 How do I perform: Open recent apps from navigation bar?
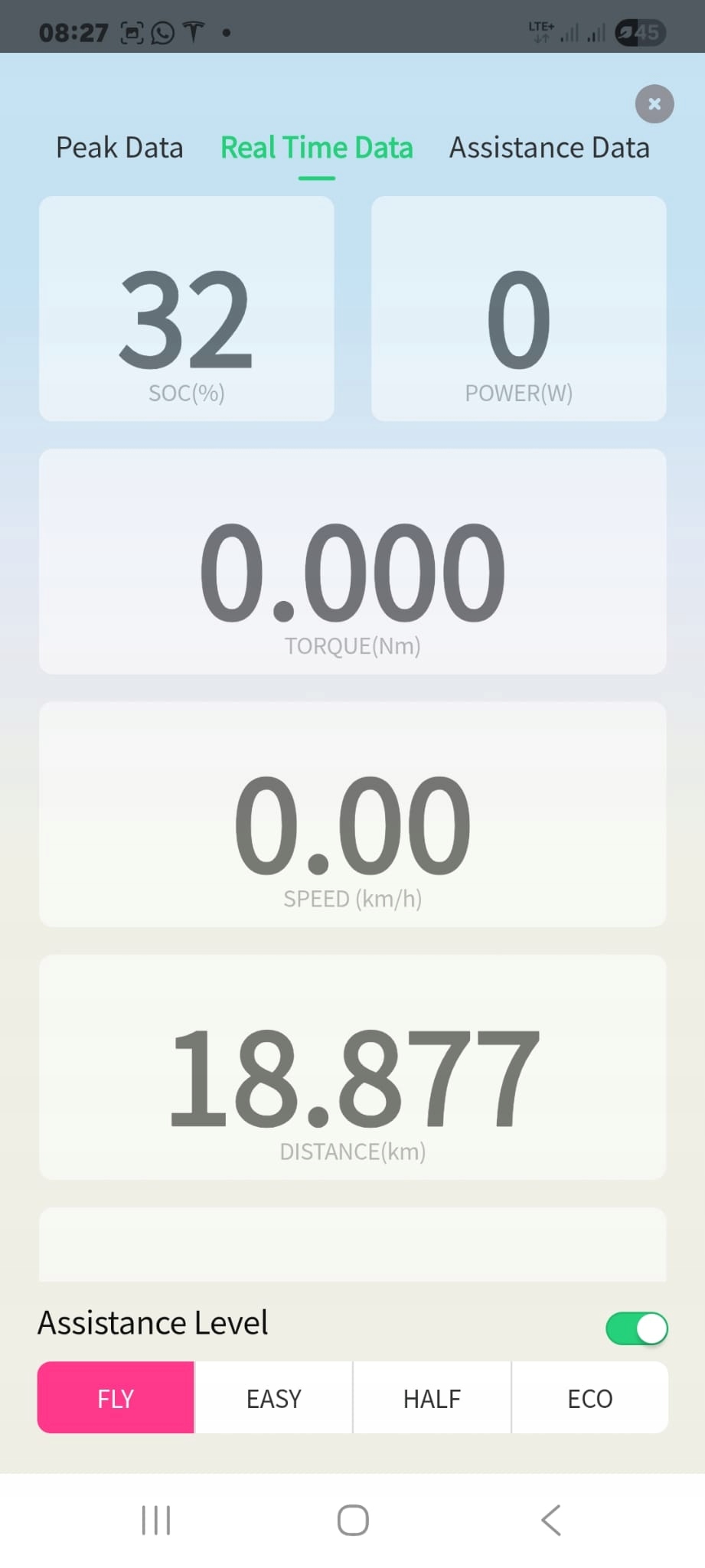156,1520
